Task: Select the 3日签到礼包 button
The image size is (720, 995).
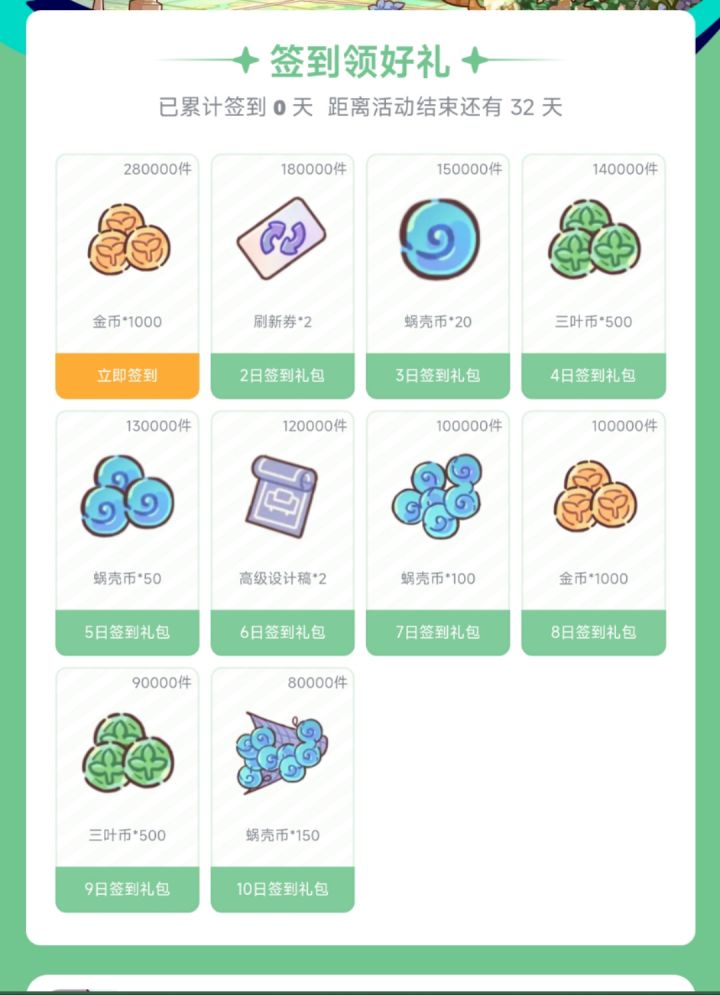Action: pos(438,376)
